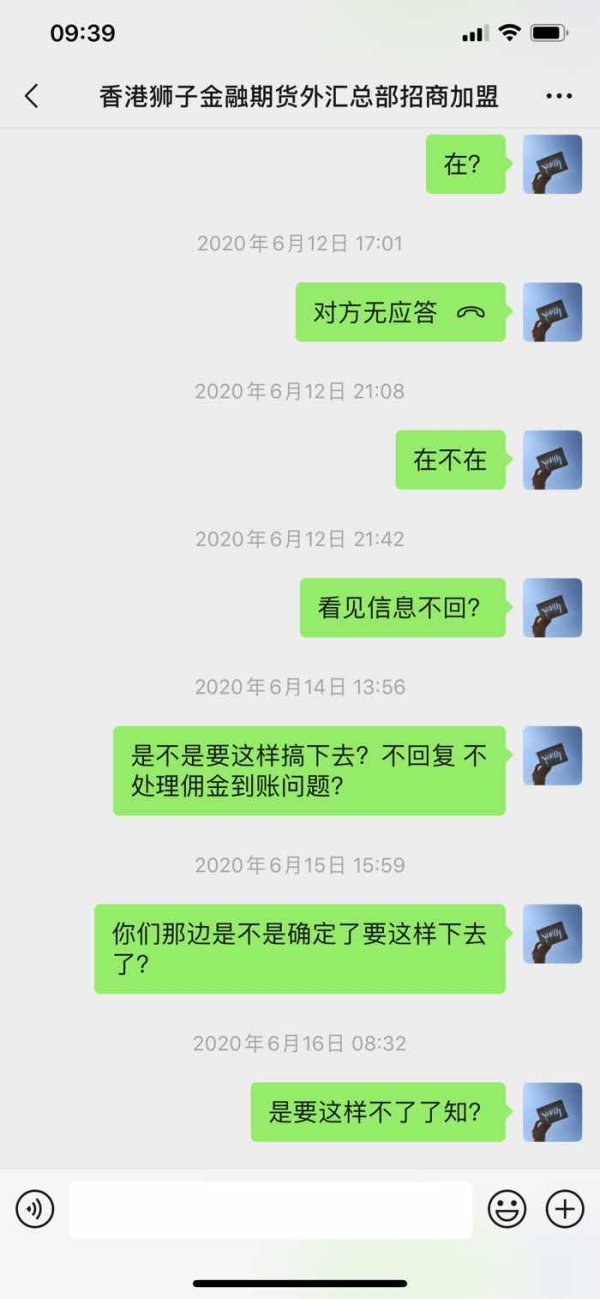
Task: Open the plus attachments panel
Action: pos(565,1210)
